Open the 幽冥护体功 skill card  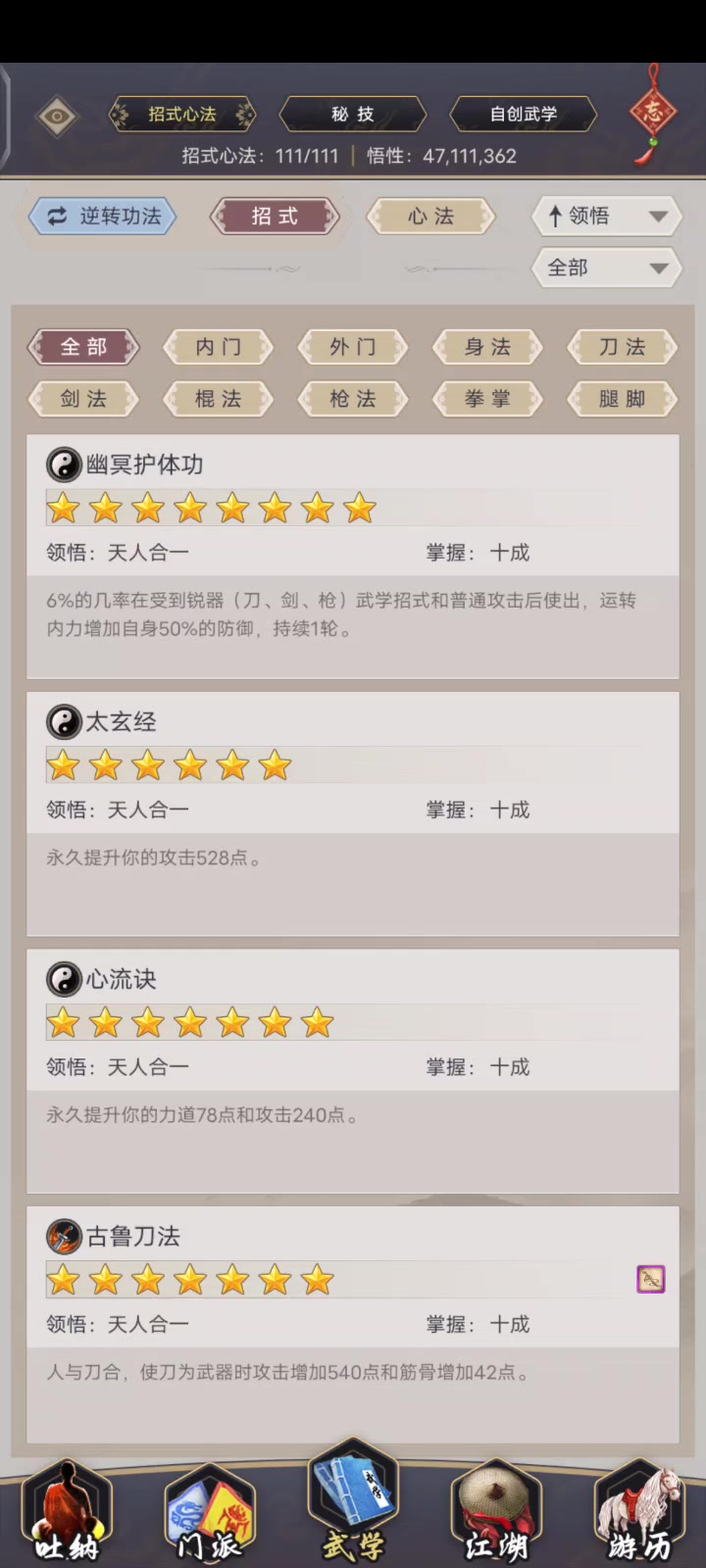click(352, 556)
